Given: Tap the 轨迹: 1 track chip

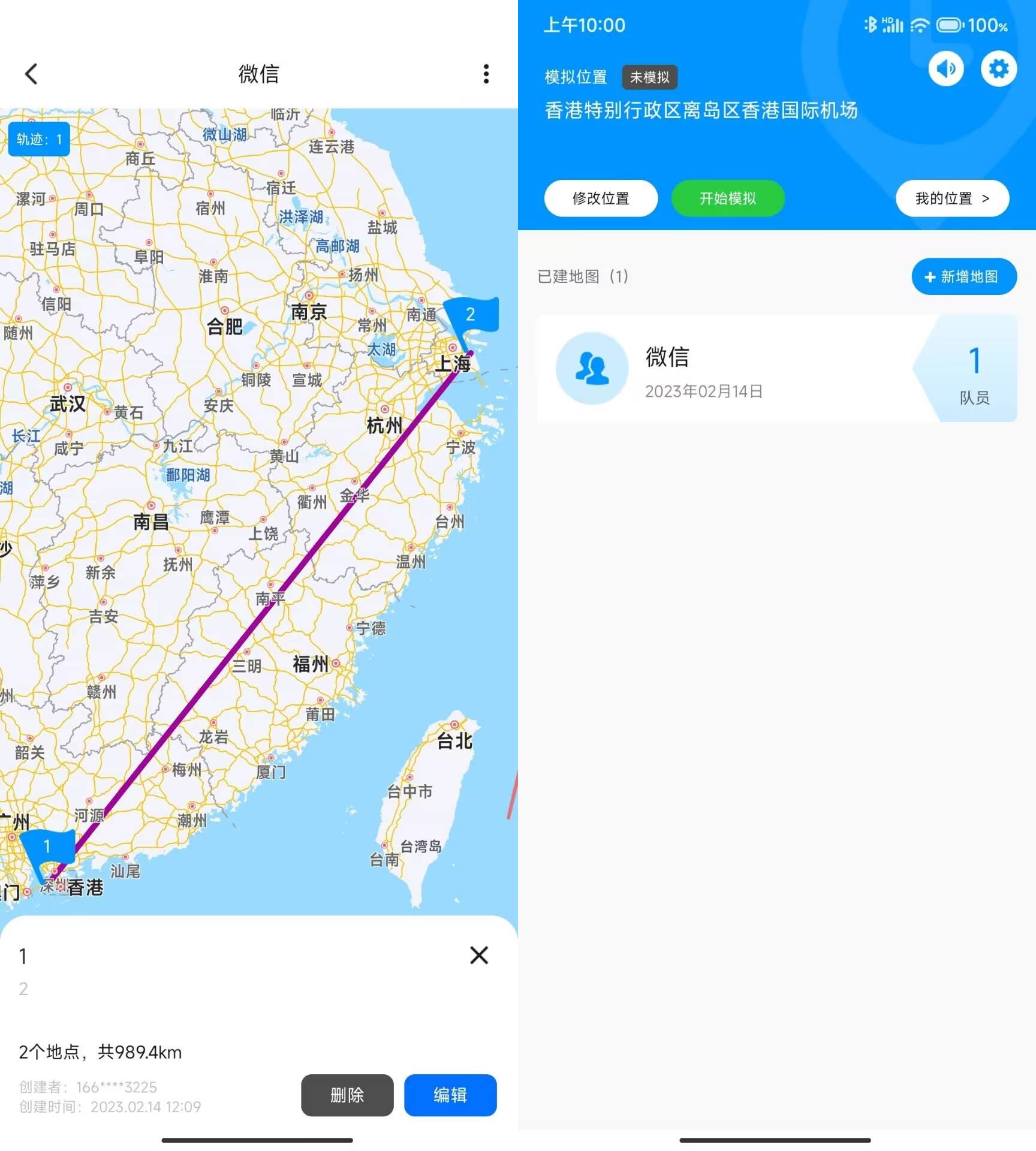Looking at the screenshot, I should coord(39,139).
